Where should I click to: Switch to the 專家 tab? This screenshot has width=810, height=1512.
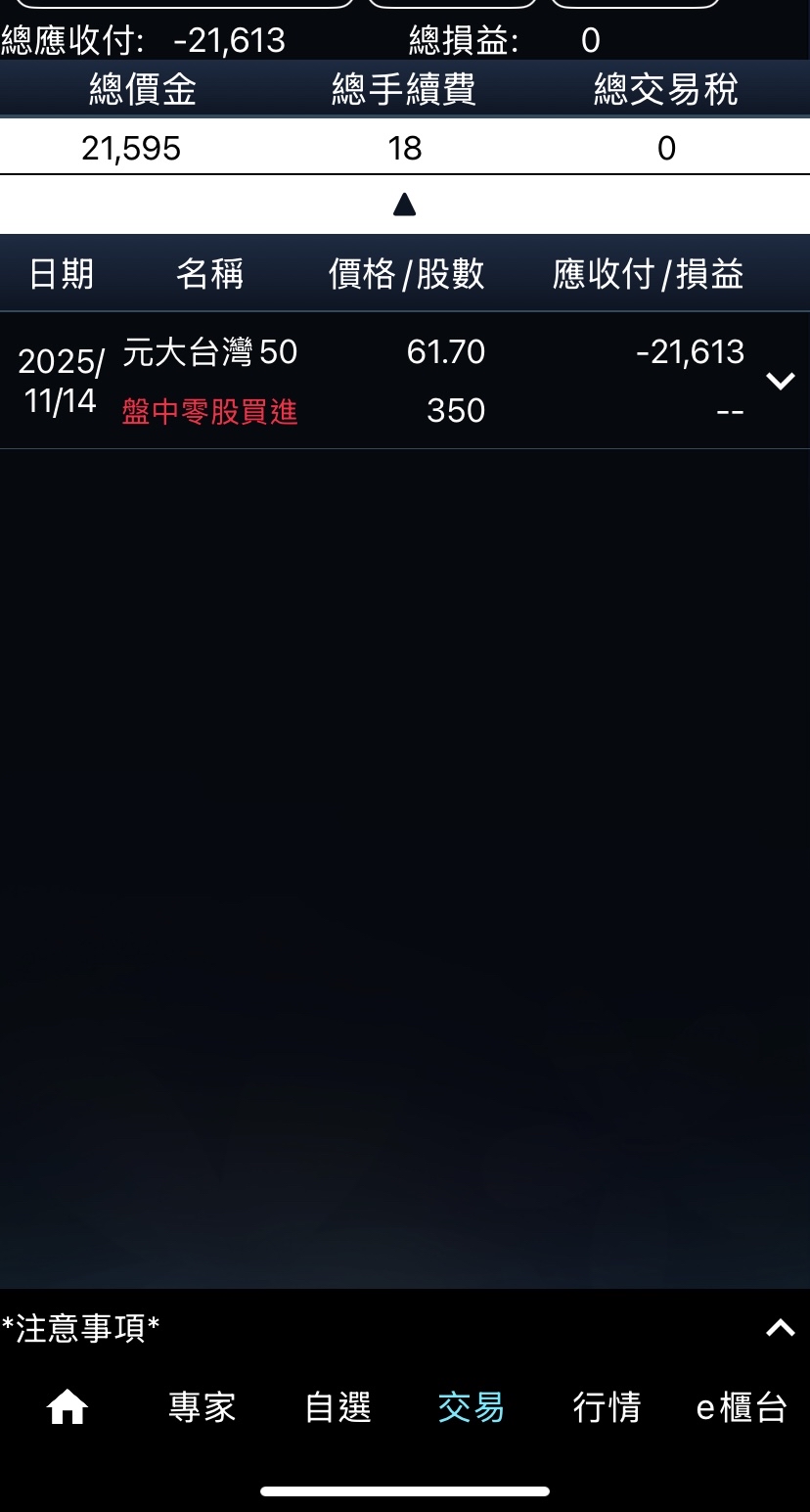202,1408
